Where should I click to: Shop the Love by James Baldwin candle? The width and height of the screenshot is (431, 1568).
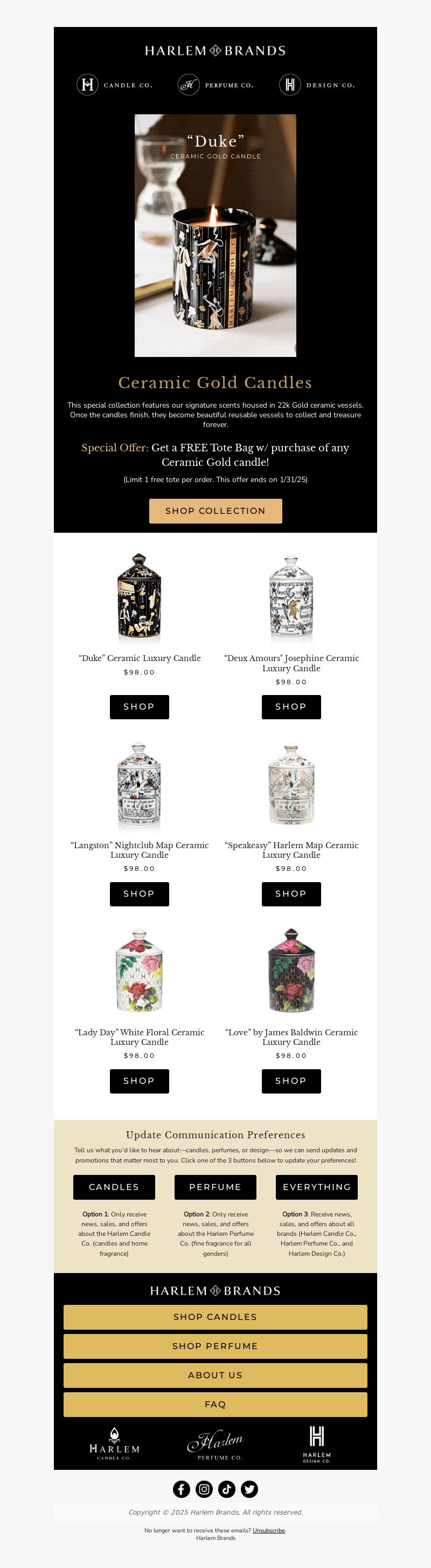[x=291, y=1081]
